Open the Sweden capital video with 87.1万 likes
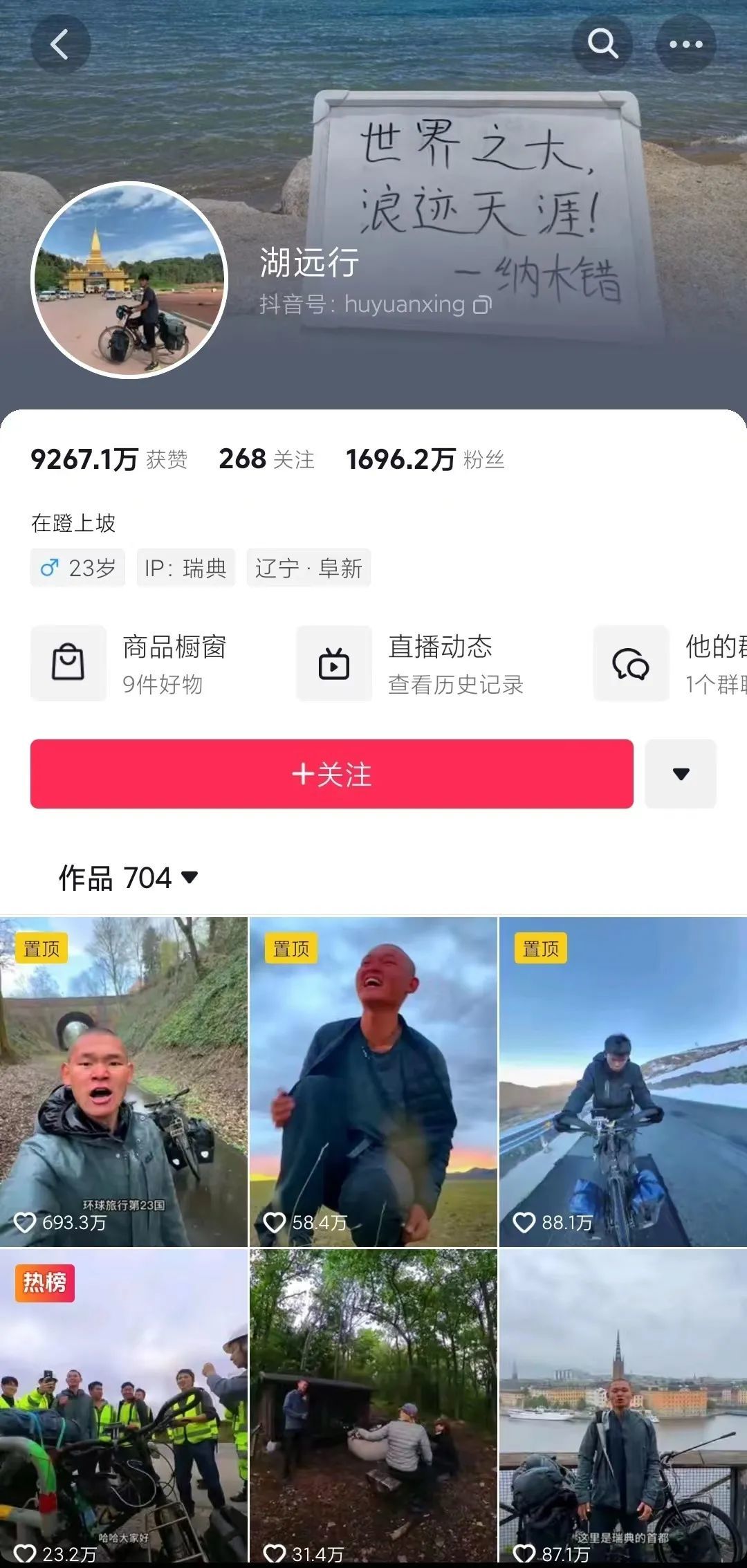The width and height of the screenshot is (747, 1568). (622, 1408)
